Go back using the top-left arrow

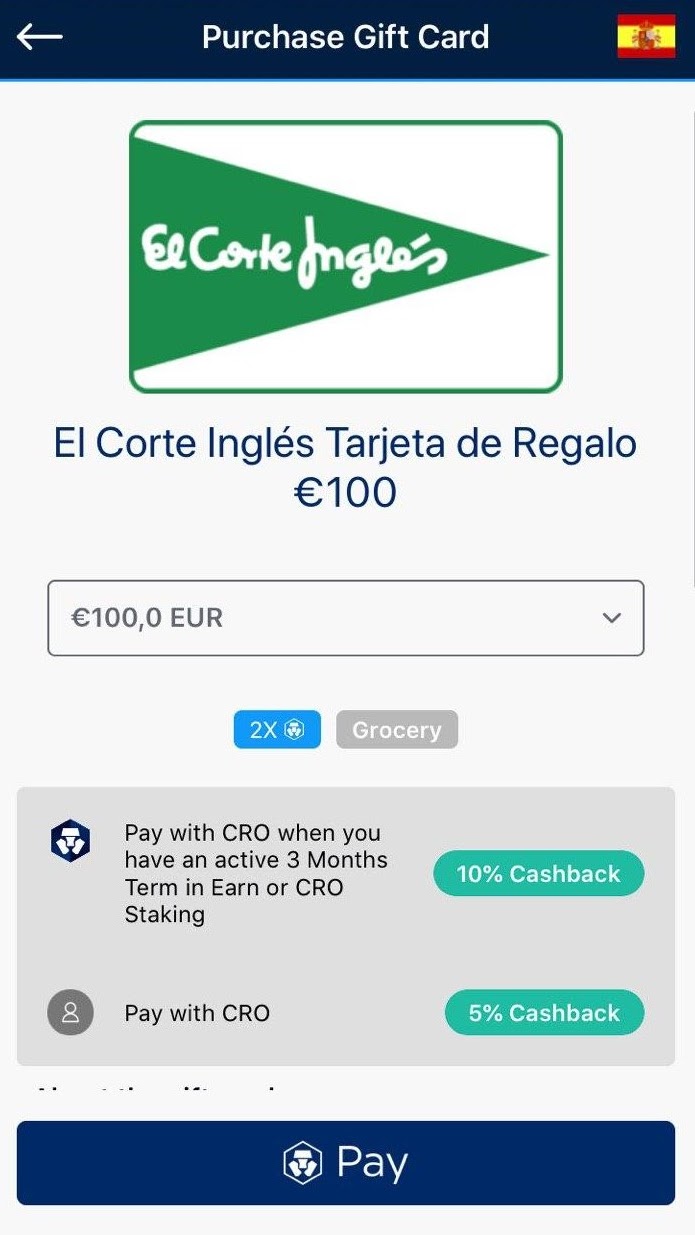point(40,37)
